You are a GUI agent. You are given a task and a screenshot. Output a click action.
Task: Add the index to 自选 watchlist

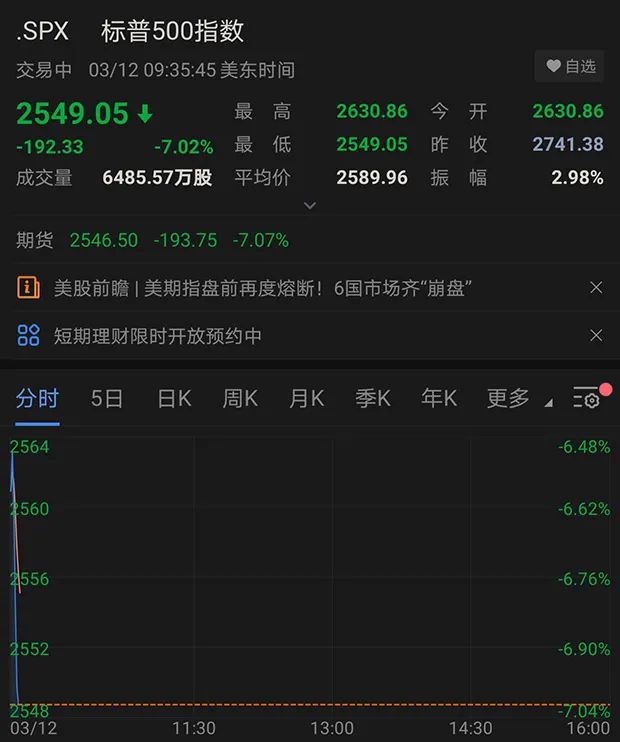pyautogui.click(x=570, y=66)
